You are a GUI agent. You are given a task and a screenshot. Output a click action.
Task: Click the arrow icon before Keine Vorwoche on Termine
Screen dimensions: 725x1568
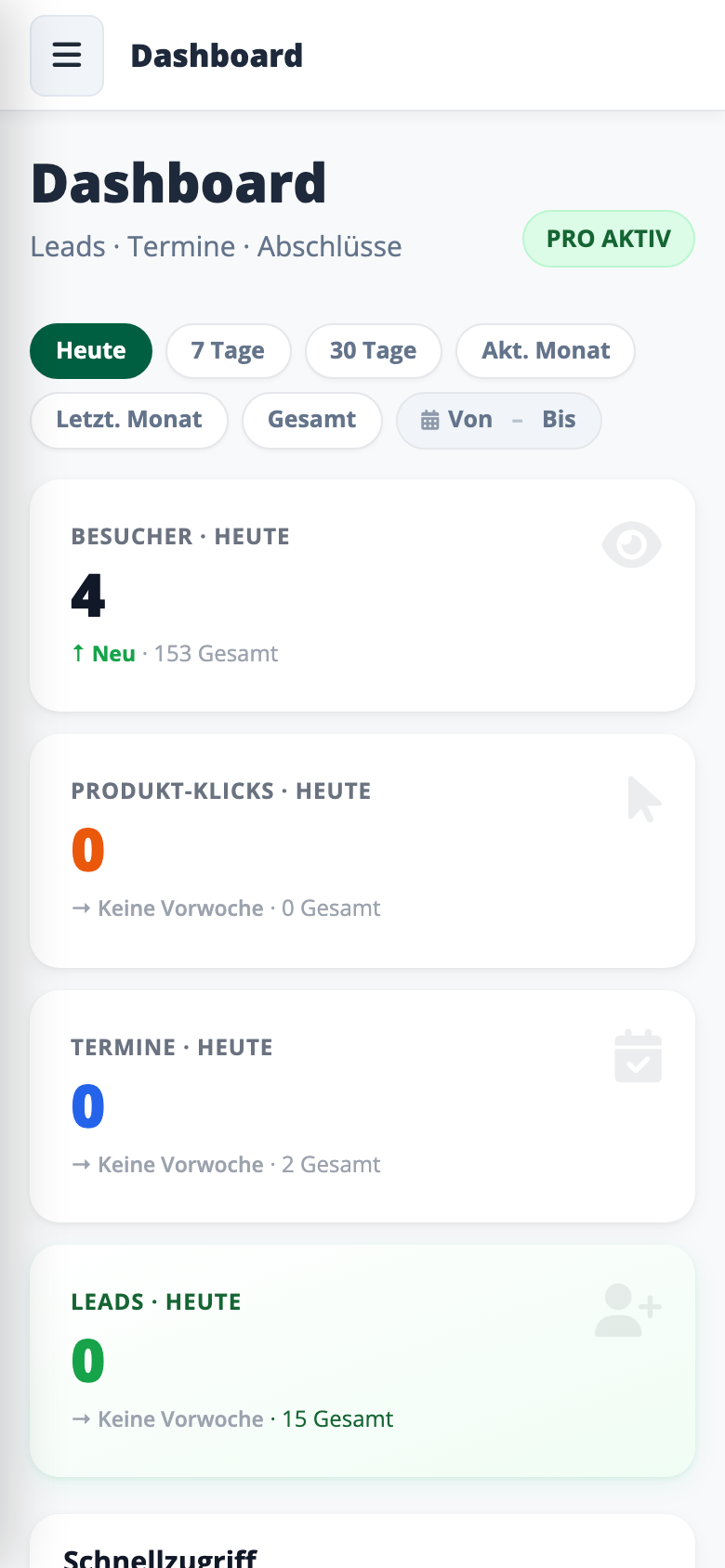(x=79, y=1164)
